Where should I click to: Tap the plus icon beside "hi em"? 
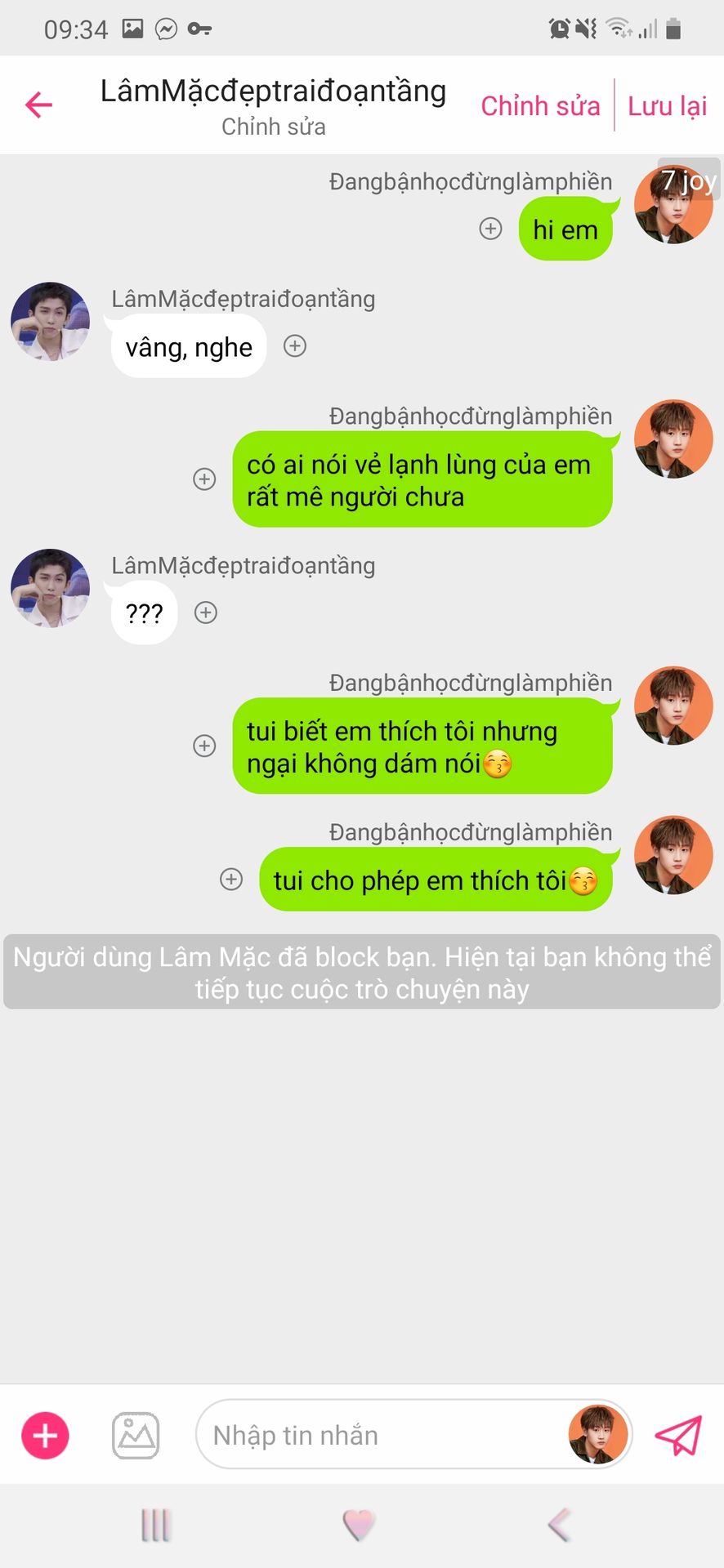[x=490, y=229]
